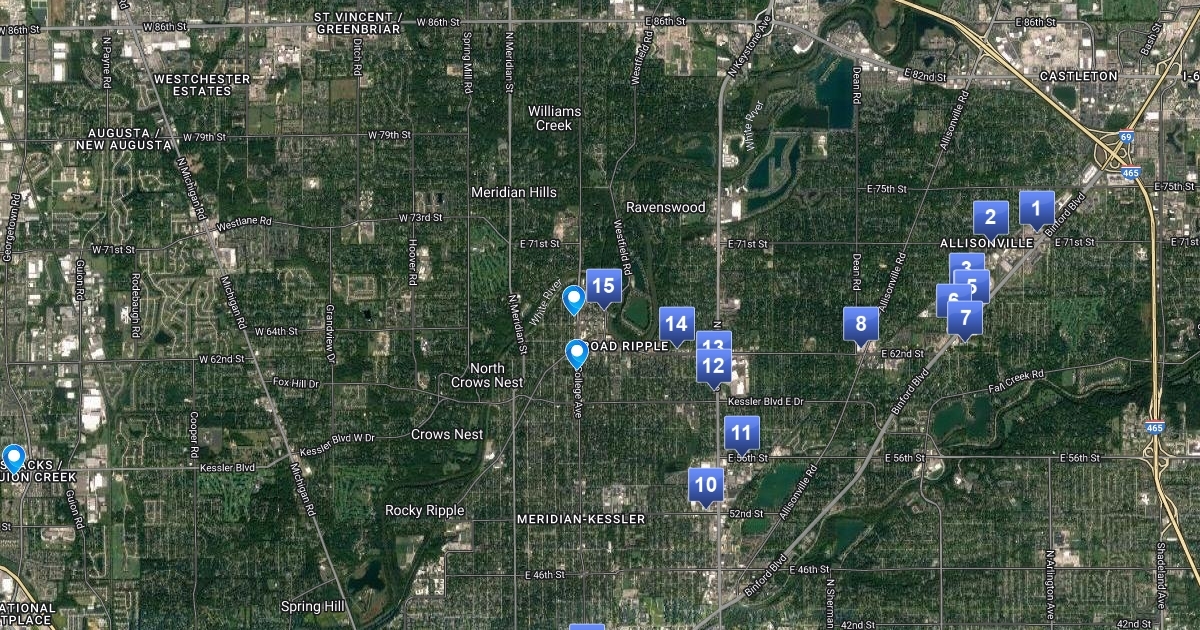This screenshot has width=1200, height=630.
Task: Open marker 7 on the map
Action: (x=965, y=319)
